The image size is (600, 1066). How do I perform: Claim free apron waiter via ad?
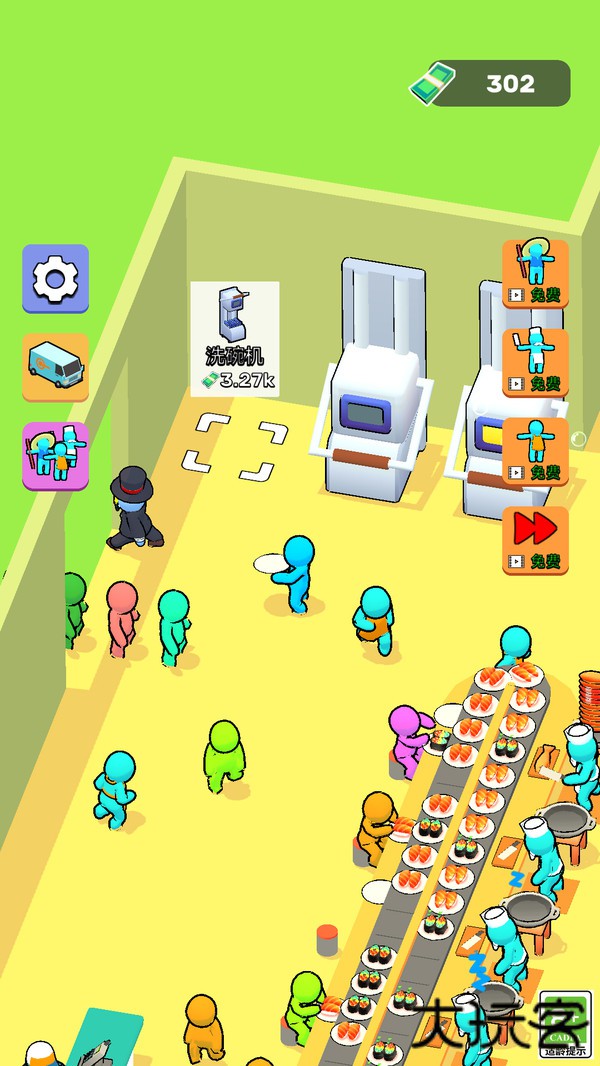pos(535,451)
